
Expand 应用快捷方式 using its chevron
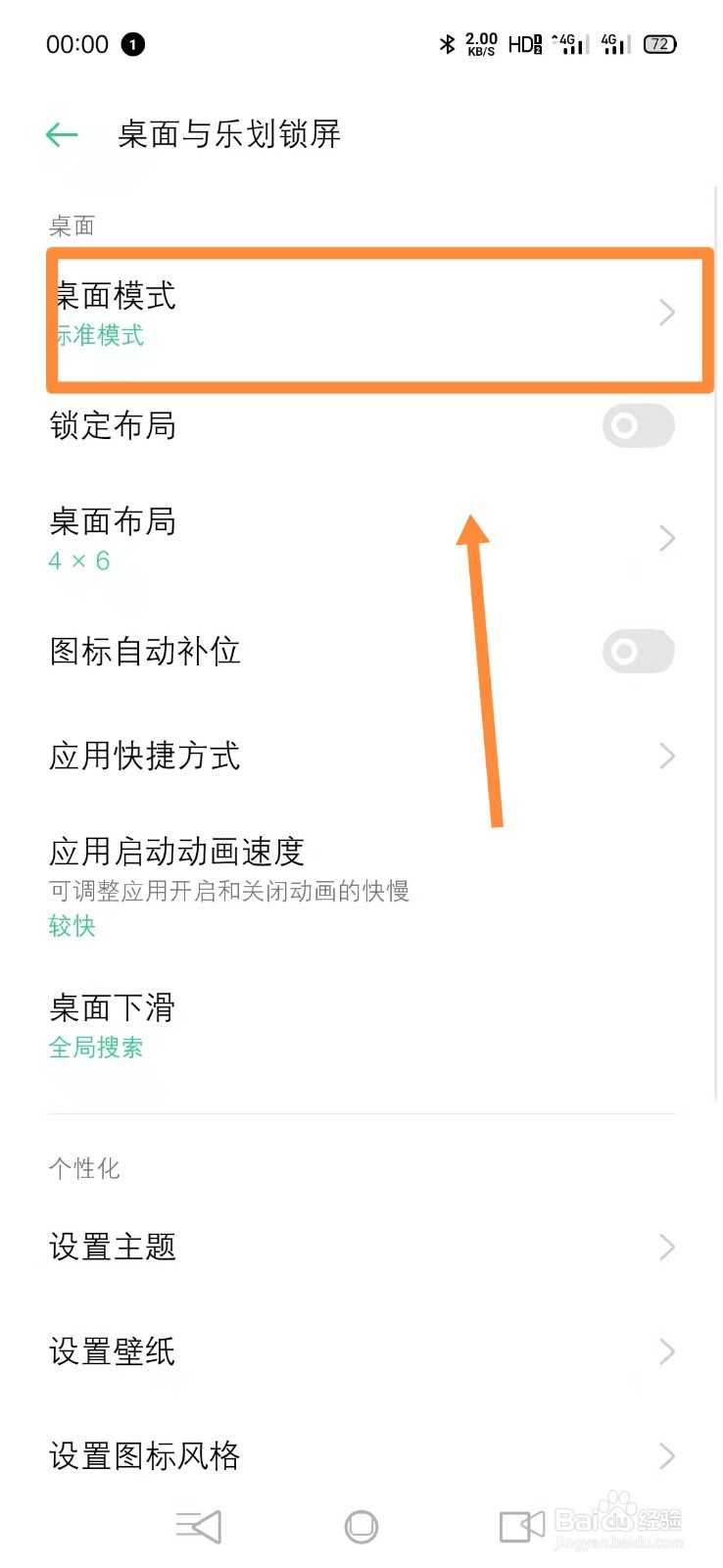point(667,756)
